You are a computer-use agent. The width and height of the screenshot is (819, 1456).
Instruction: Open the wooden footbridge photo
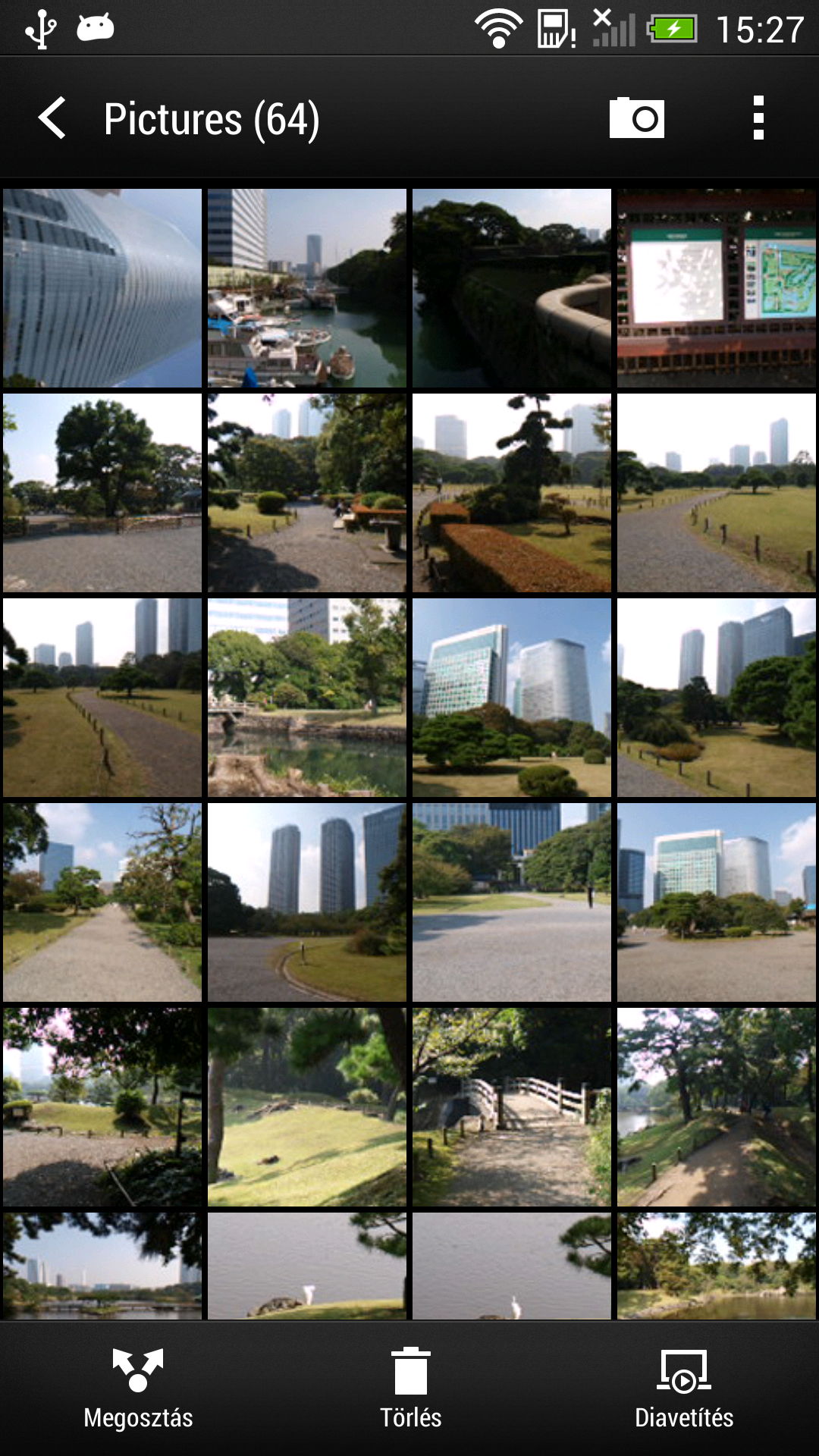tap(512, 1107)
